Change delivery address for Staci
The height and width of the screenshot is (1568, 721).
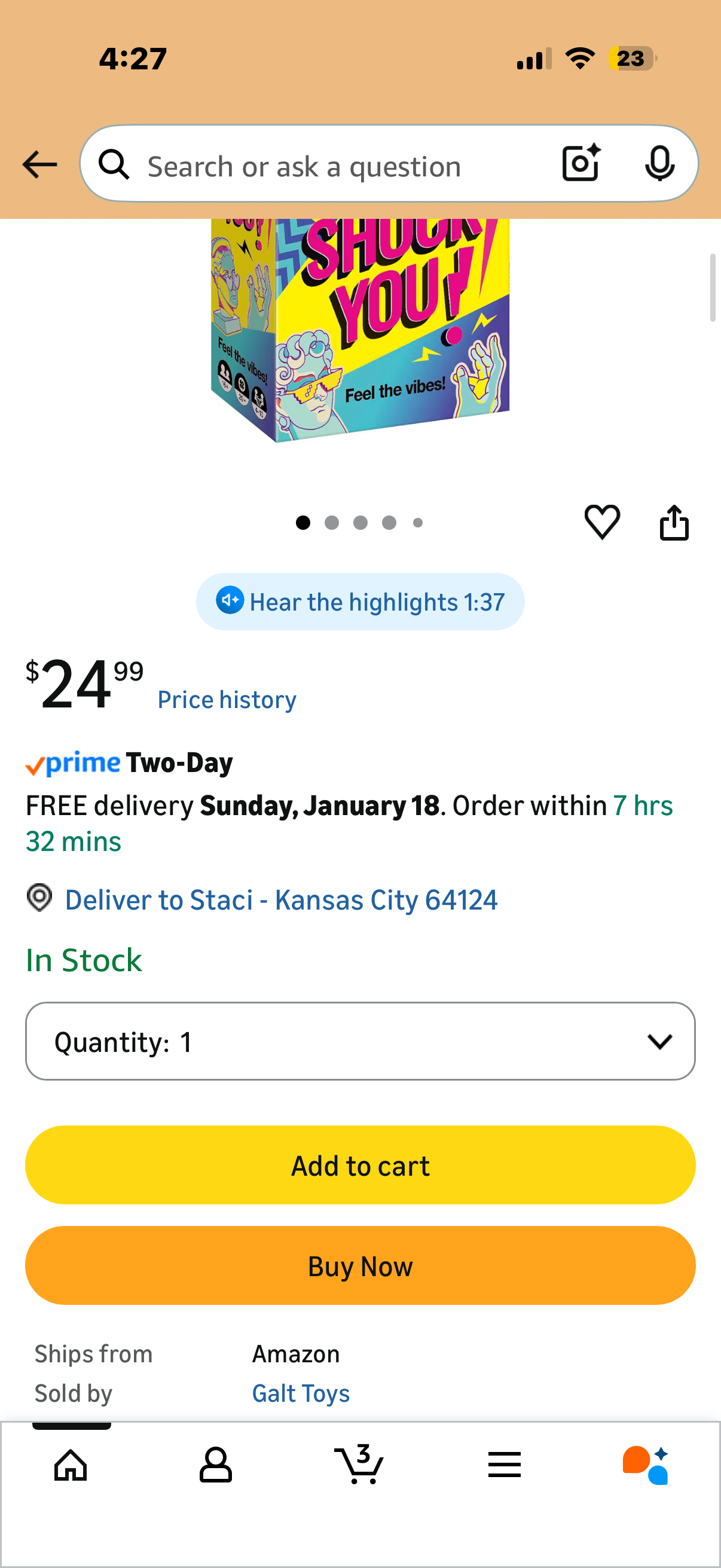(x=280, y=899)
